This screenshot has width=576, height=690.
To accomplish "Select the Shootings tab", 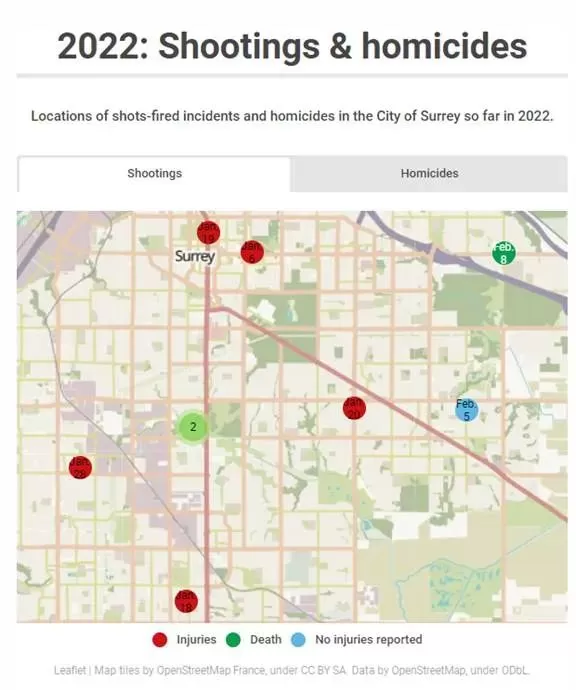I will tap(154, 173).
